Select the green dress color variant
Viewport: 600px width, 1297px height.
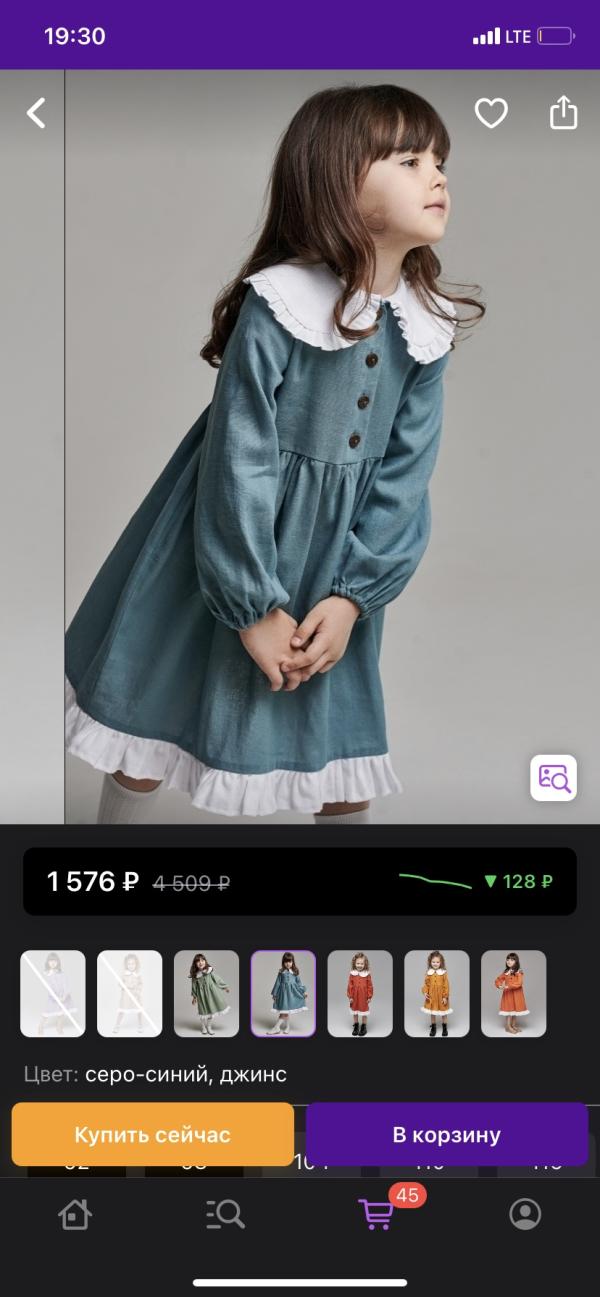coord(207,993)
